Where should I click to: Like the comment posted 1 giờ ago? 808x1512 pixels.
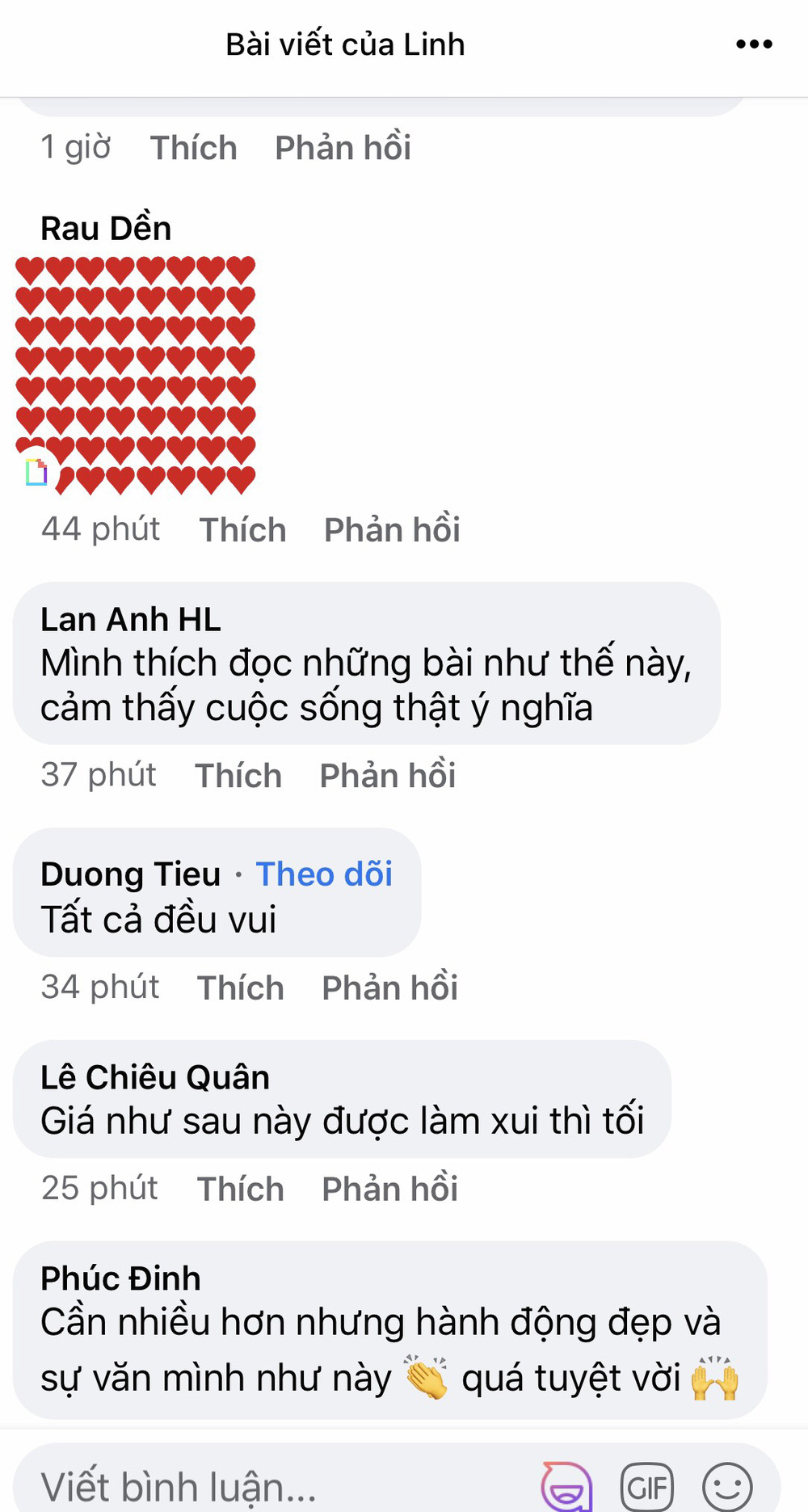[x=193, y=149]
